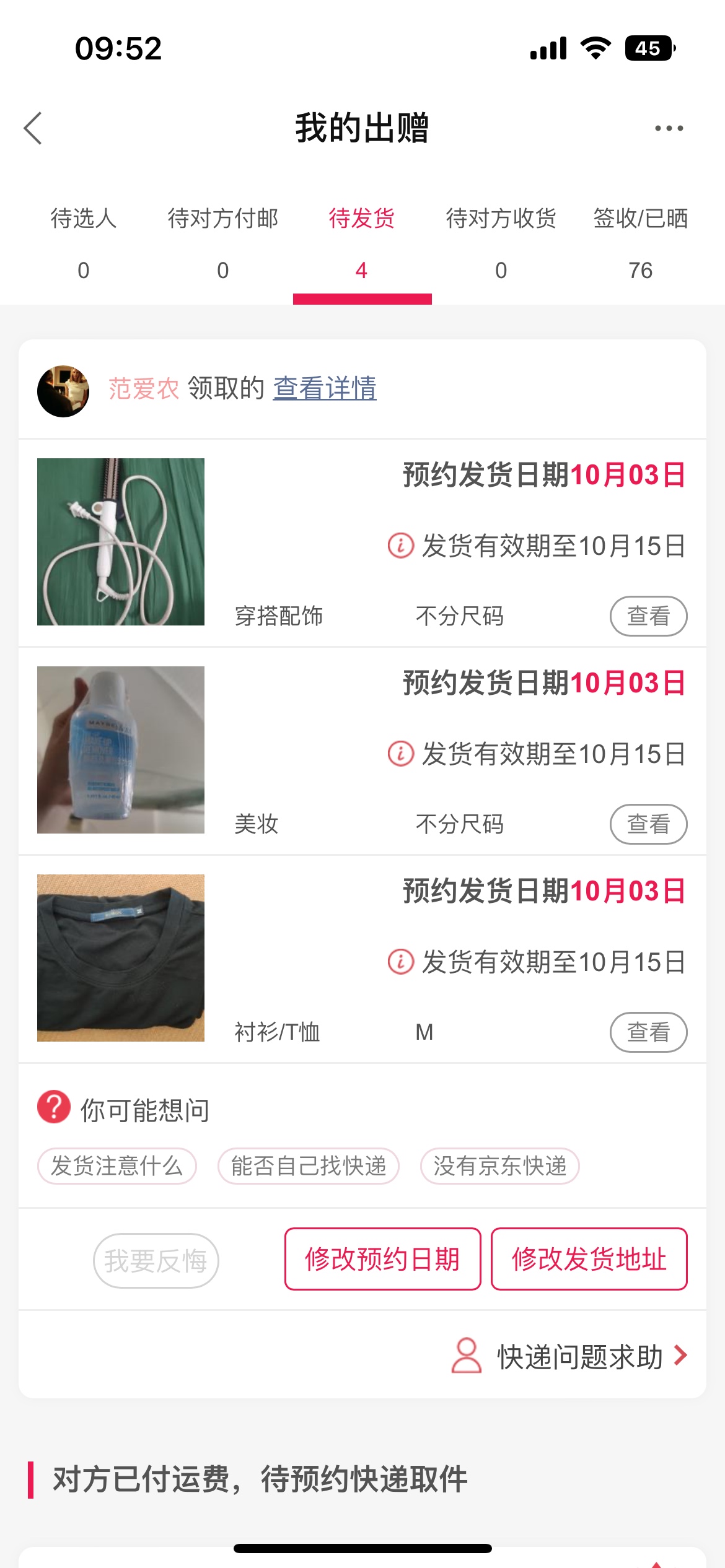Open the three-dot overflow menu
Image resolution: width=725 pixels, height=1568 pixels.
pyautogui.click(x=669, y=128)
